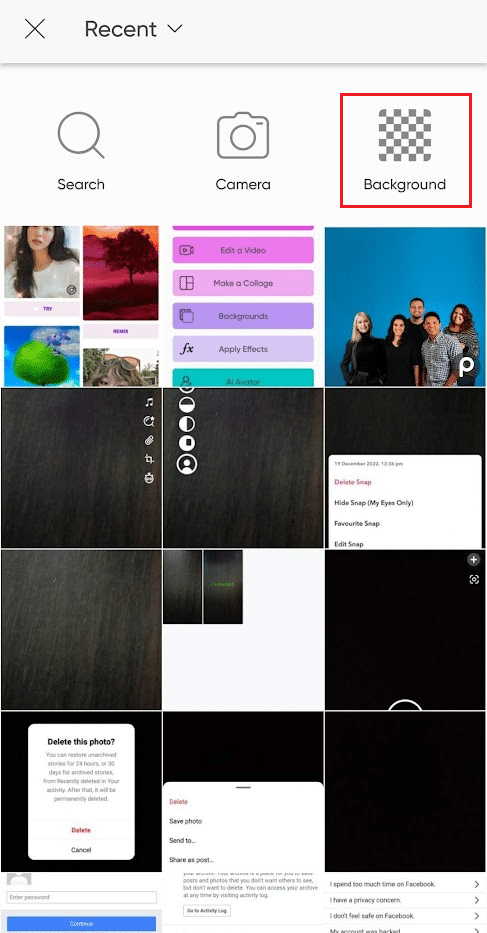Screen dimensions: 487x933
Task: Open Search for images
Action: (x=81, y=152)
